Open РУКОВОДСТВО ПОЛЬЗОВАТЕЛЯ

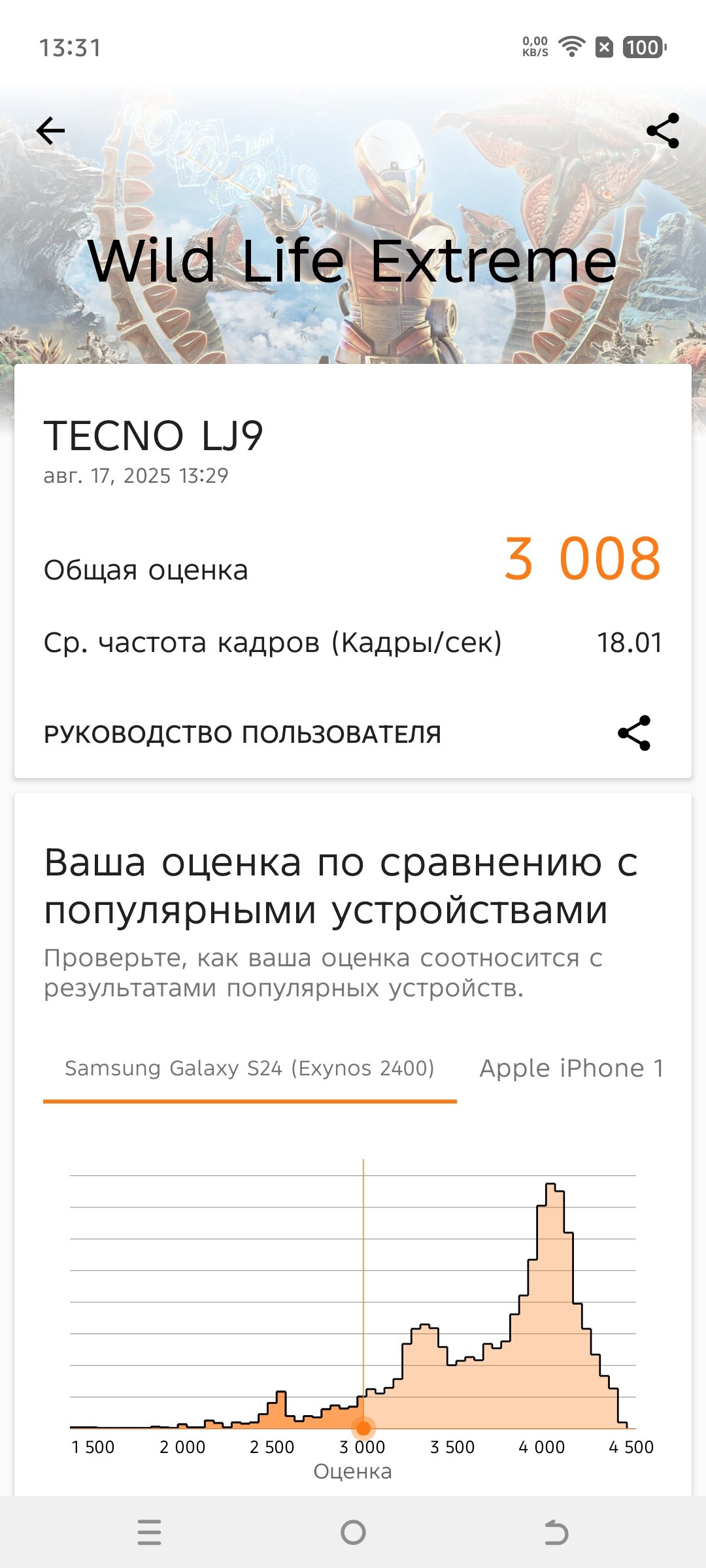click(243, 734)
